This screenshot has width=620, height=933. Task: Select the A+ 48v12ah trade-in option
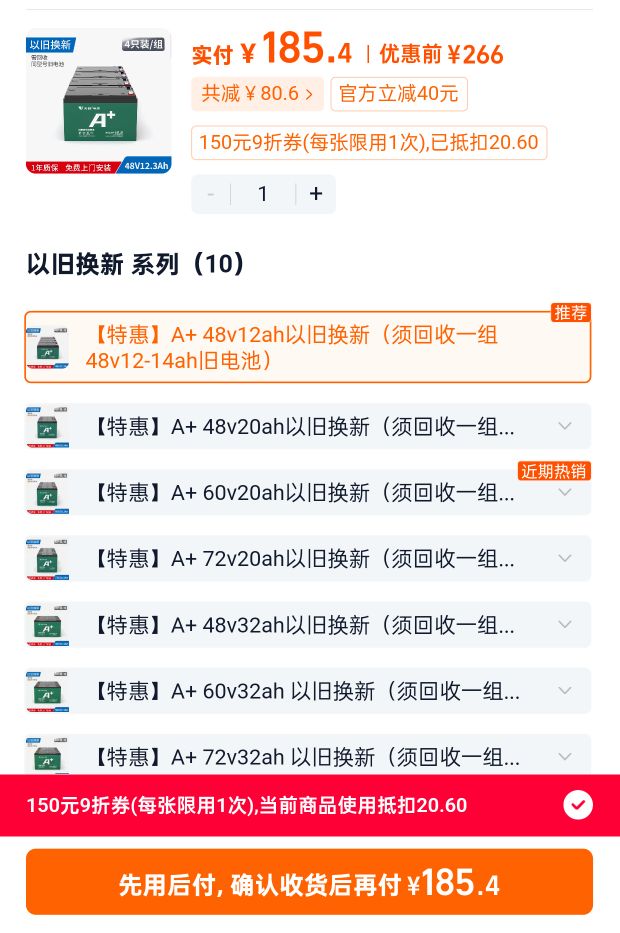point(308,347)
